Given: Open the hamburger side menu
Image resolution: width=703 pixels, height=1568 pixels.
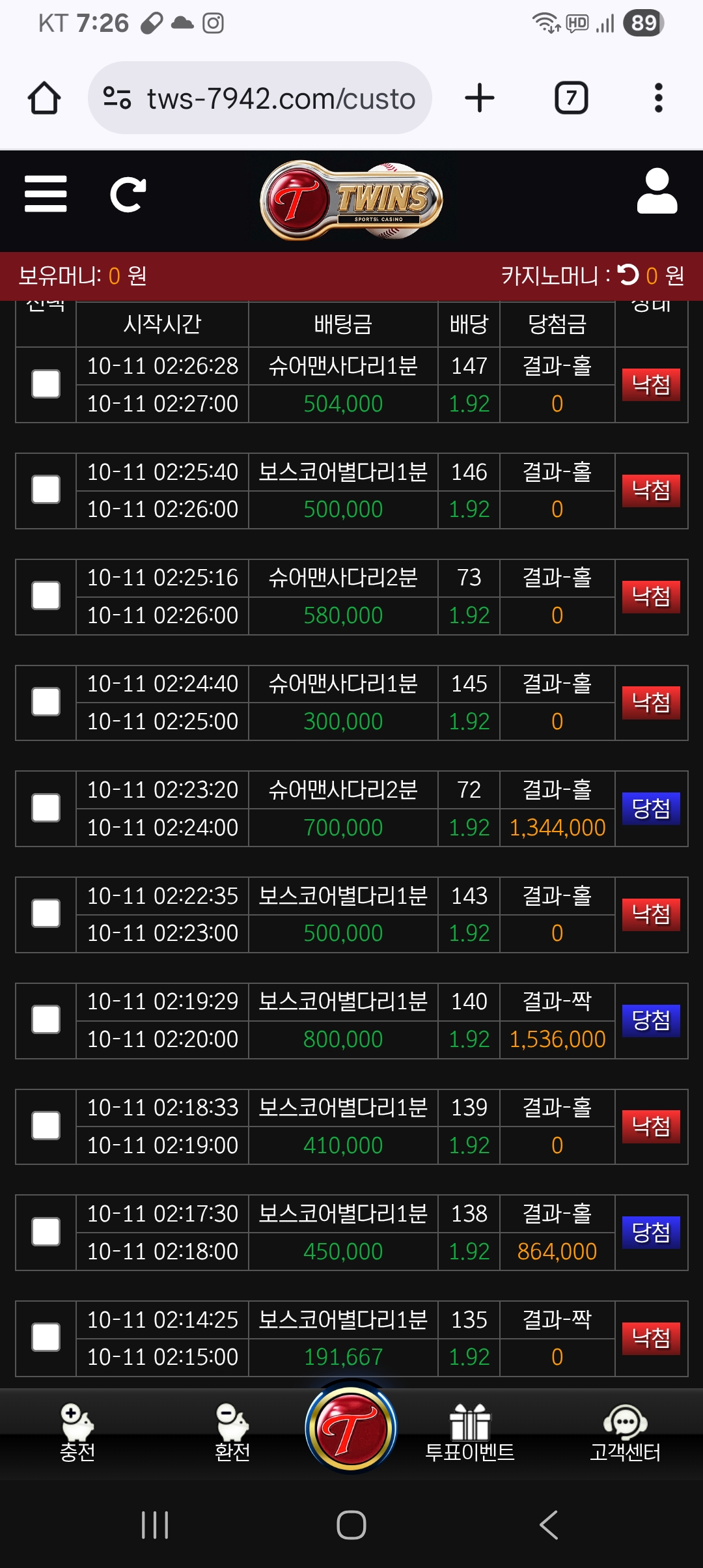Looking at the screenshot, I should (46, 194).
